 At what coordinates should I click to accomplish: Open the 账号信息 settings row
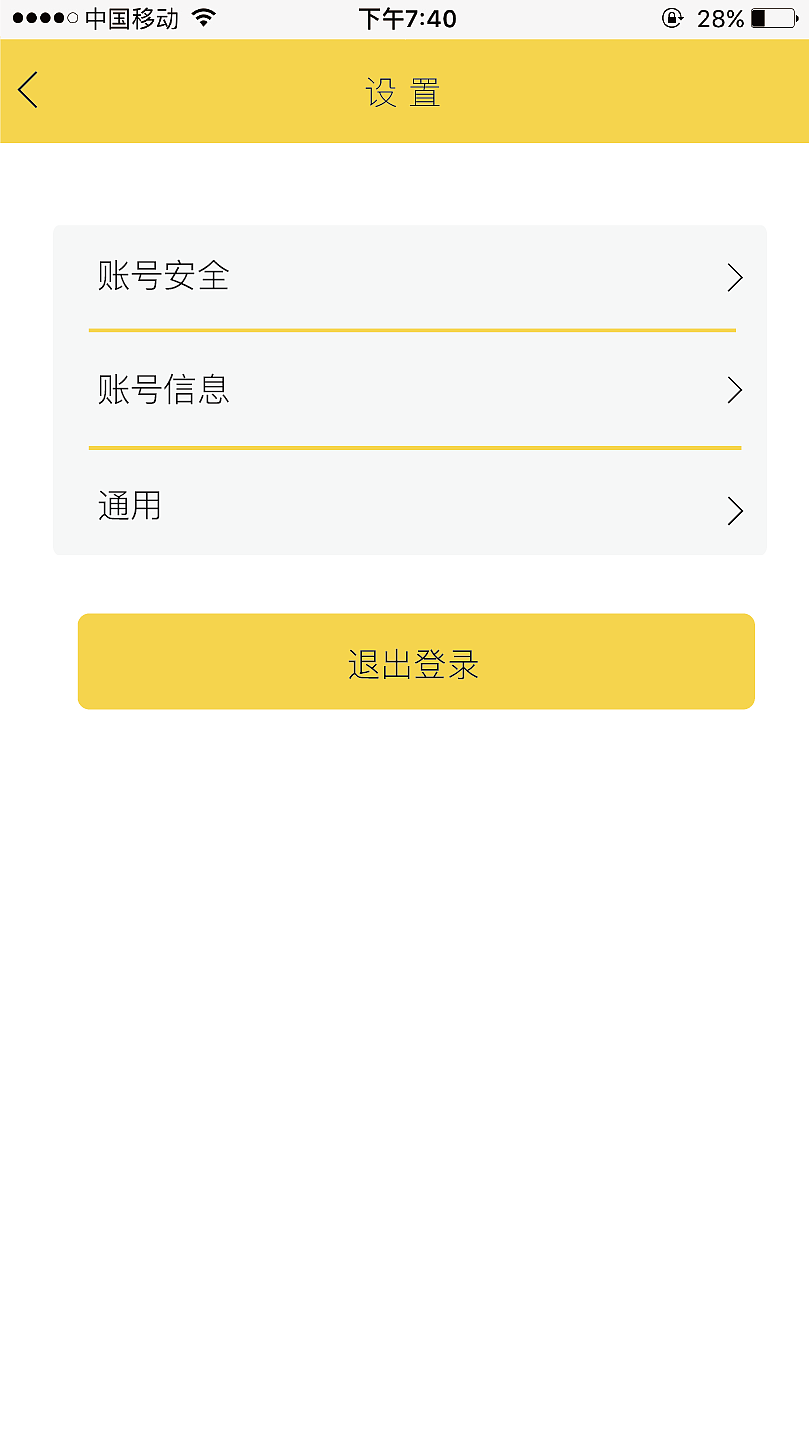tap(400, 390)
